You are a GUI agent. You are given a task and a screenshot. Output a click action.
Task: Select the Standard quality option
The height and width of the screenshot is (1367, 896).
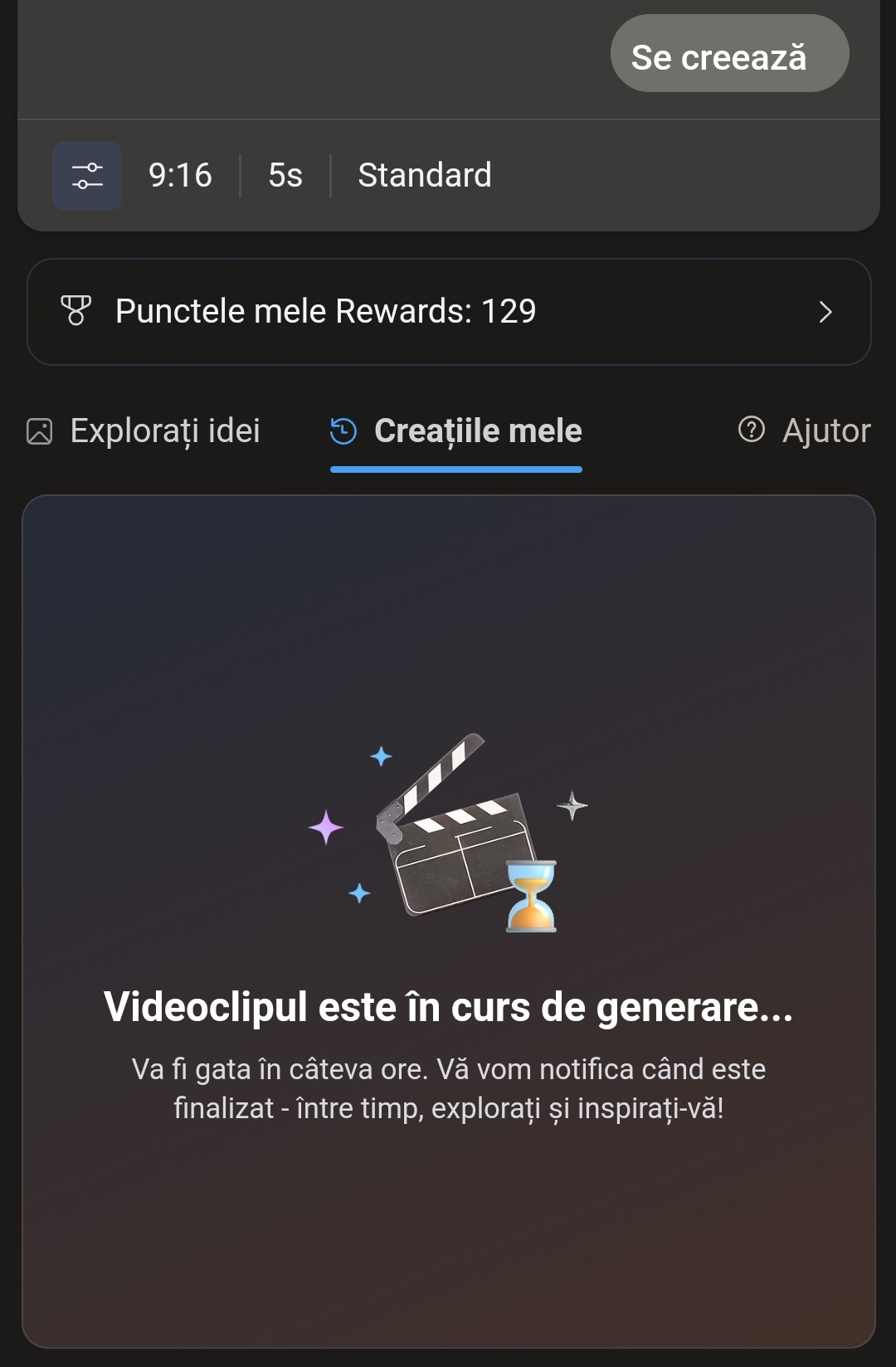point(424,176)
